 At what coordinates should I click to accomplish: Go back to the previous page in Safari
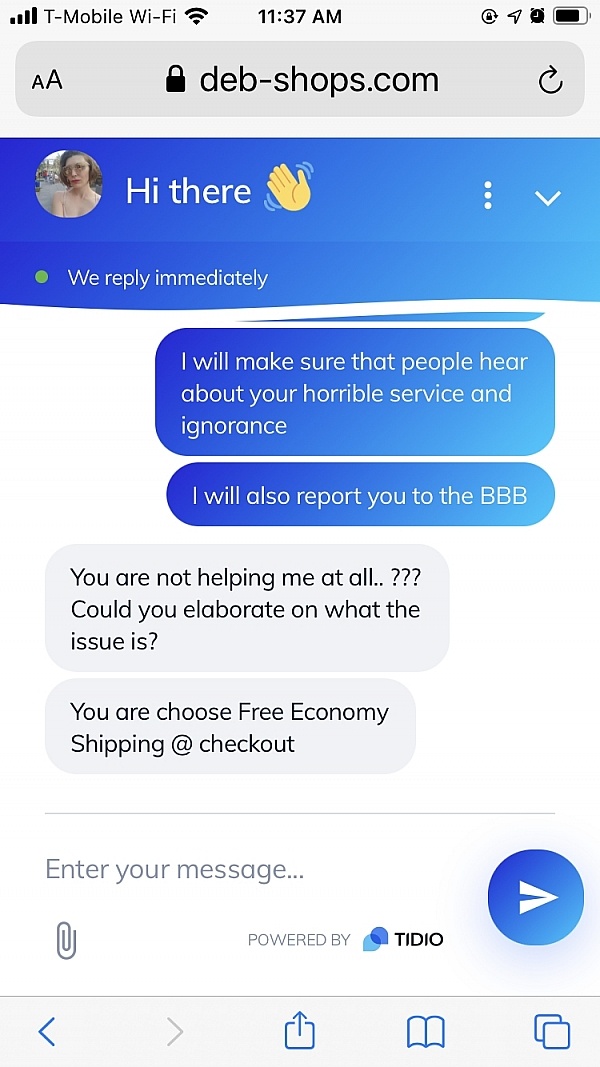pos(46,1031)
